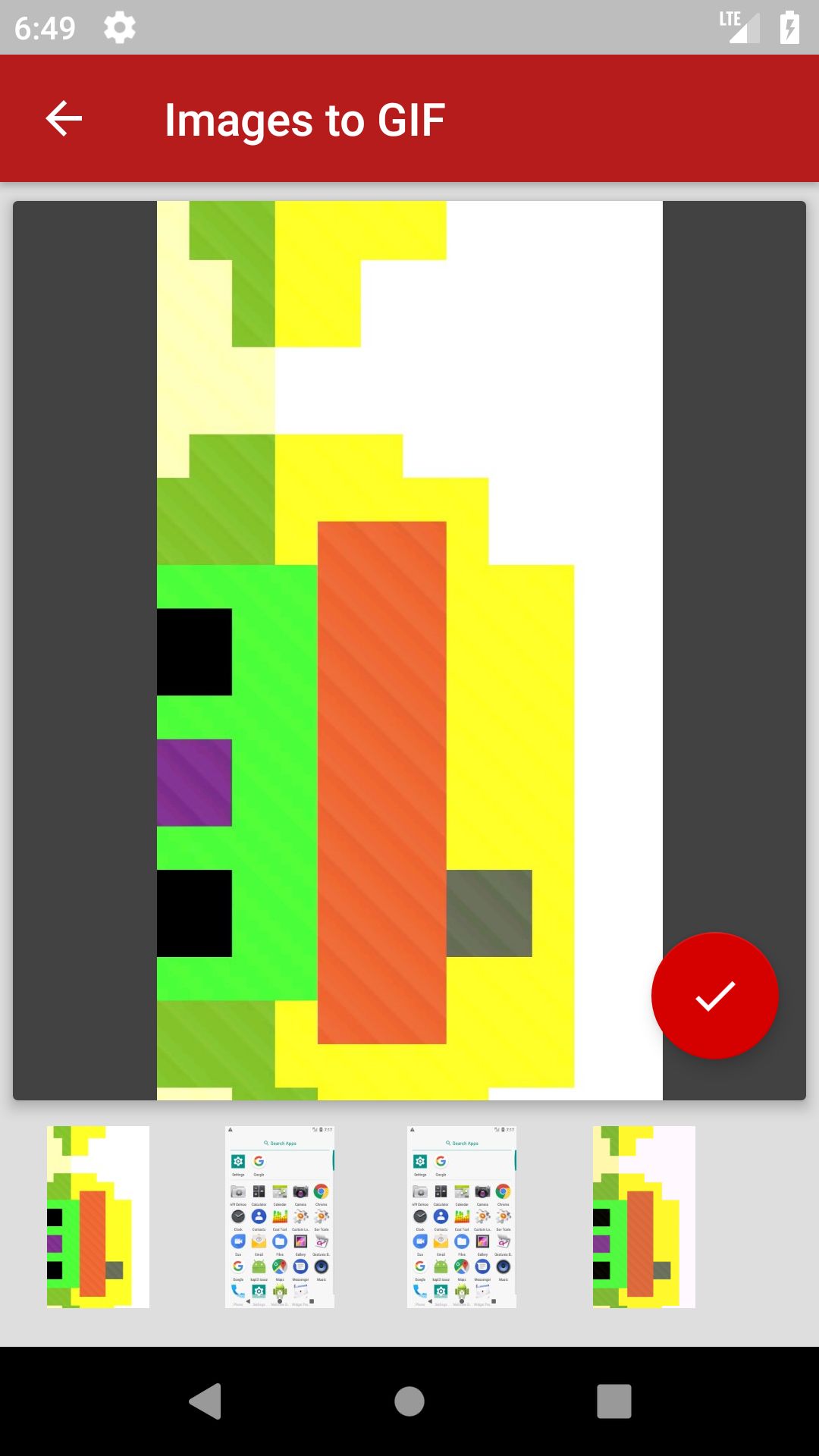Screen dimensions: 819x1456
Task: Select the second thumbnail showing app drawer
Action: [x=280, y=1216]
